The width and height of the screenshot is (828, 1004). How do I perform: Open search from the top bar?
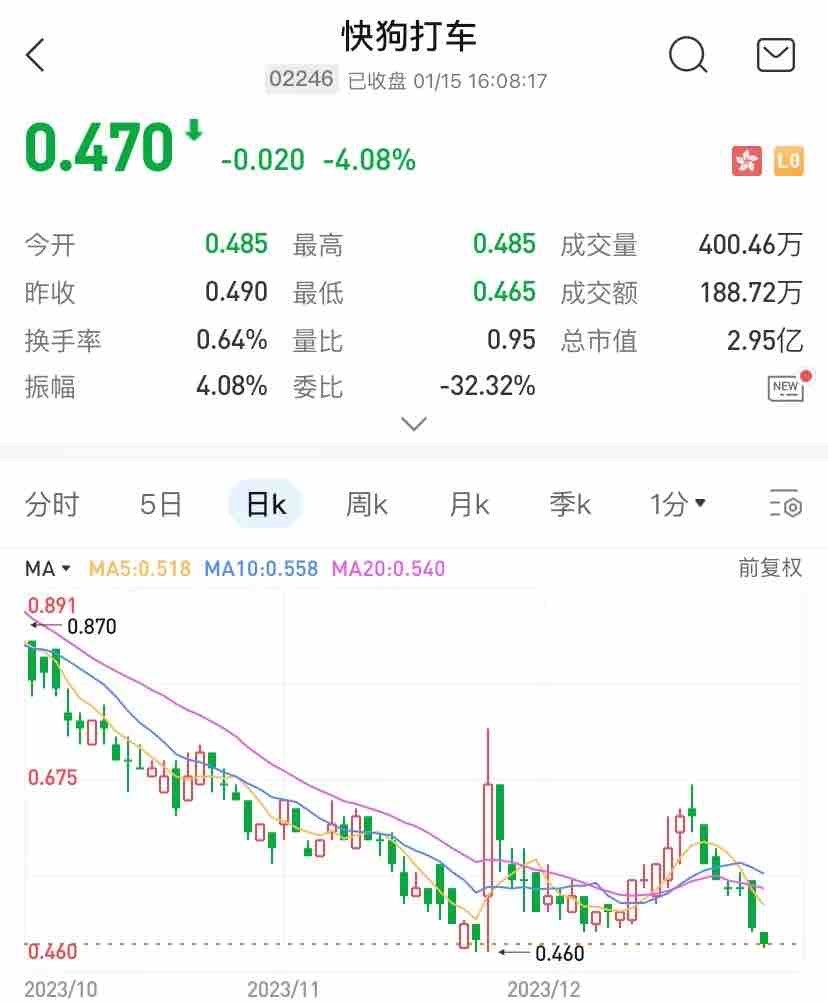(x=688, y=56)
